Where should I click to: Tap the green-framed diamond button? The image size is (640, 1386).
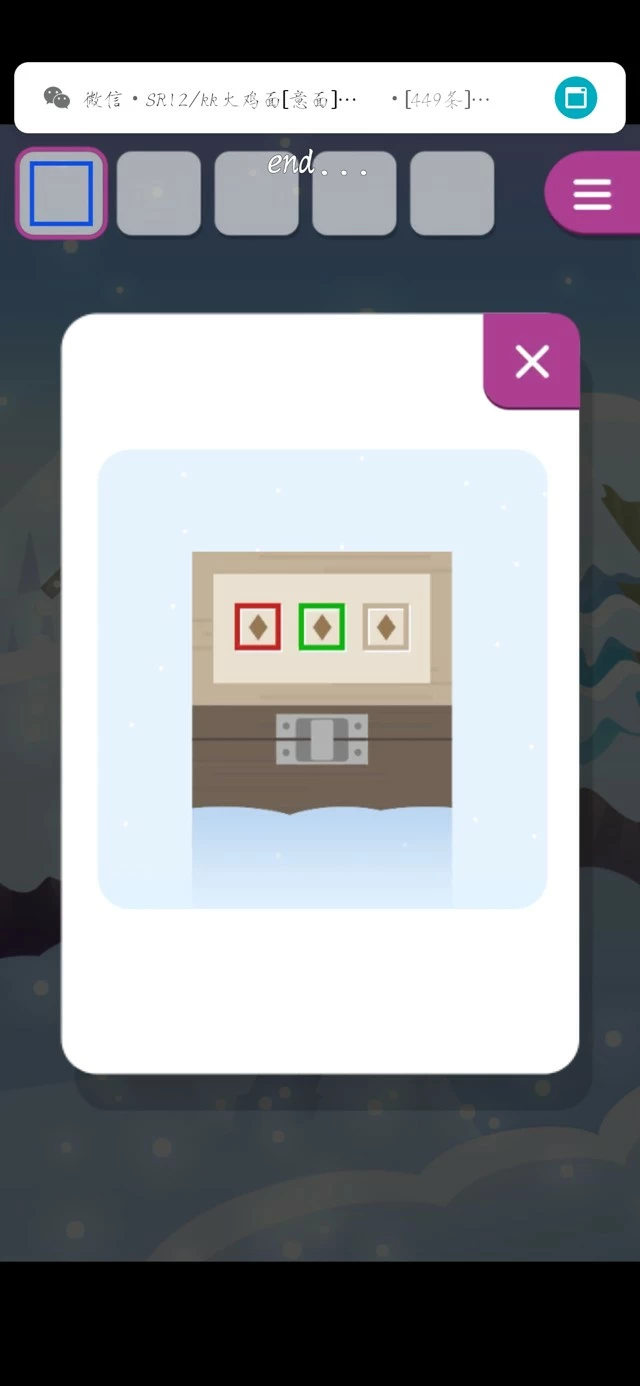click(321, 627)
